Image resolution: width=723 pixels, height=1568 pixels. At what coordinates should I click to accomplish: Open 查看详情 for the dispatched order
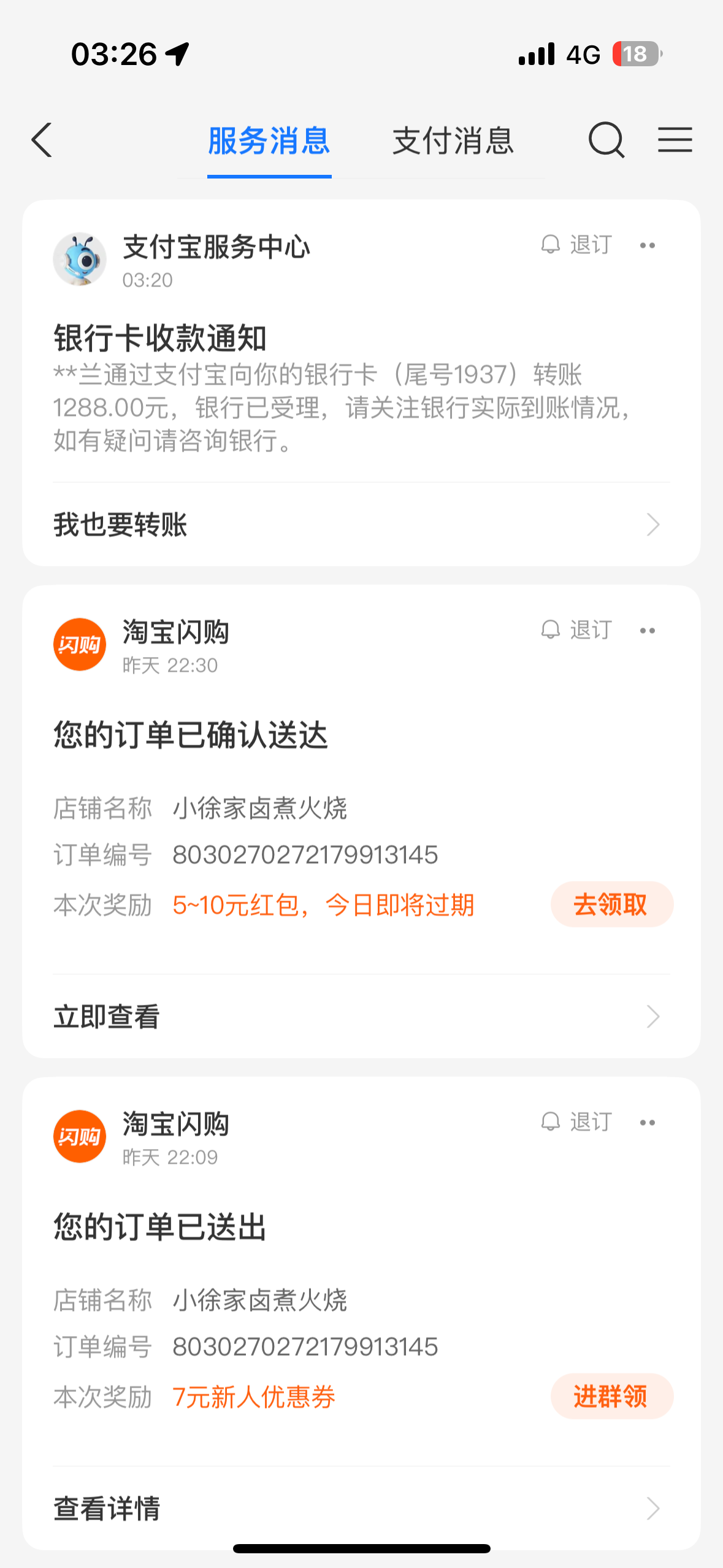click(361, 1509)
